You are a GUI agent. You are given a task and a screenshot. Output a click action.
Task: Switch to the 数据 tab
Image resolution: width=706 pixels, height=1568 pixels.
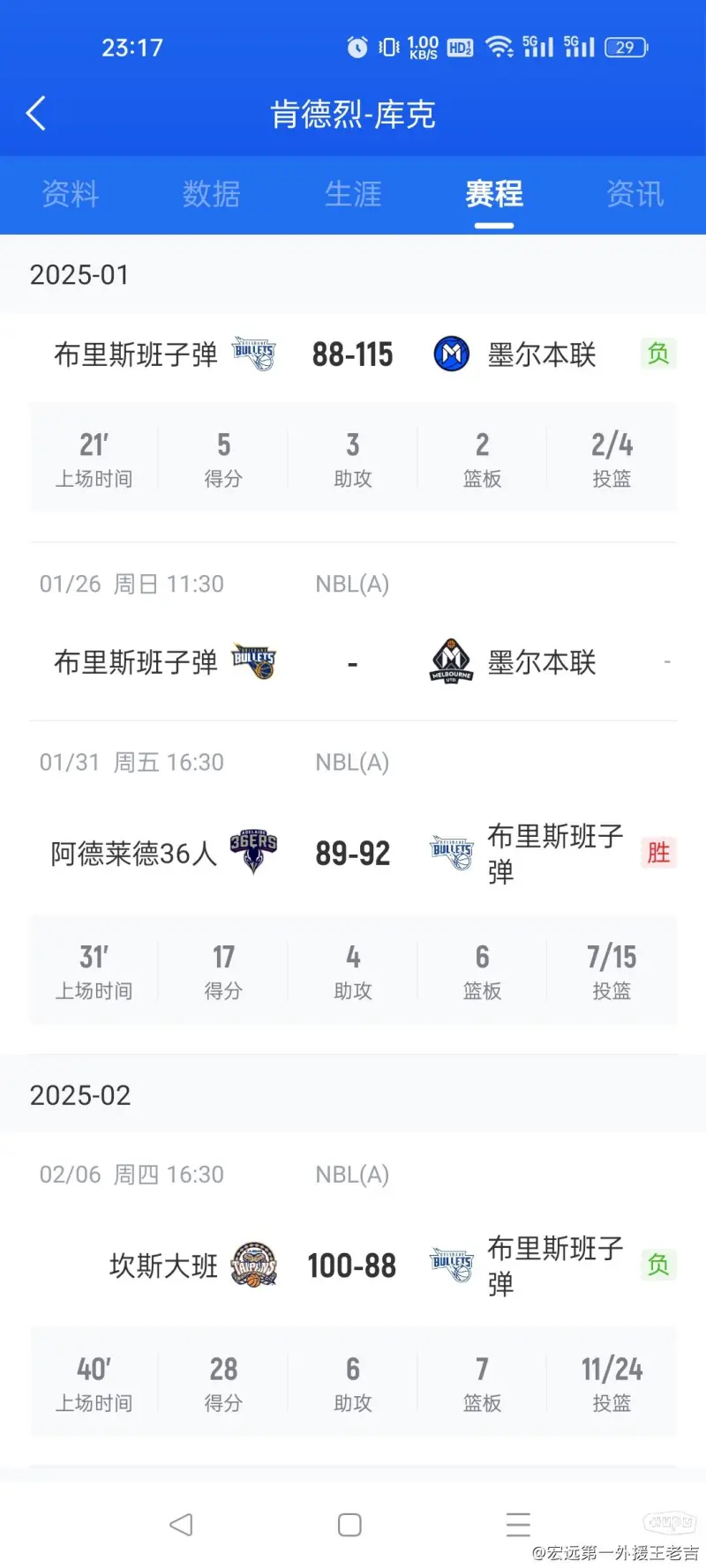click(x=212, y=194)
